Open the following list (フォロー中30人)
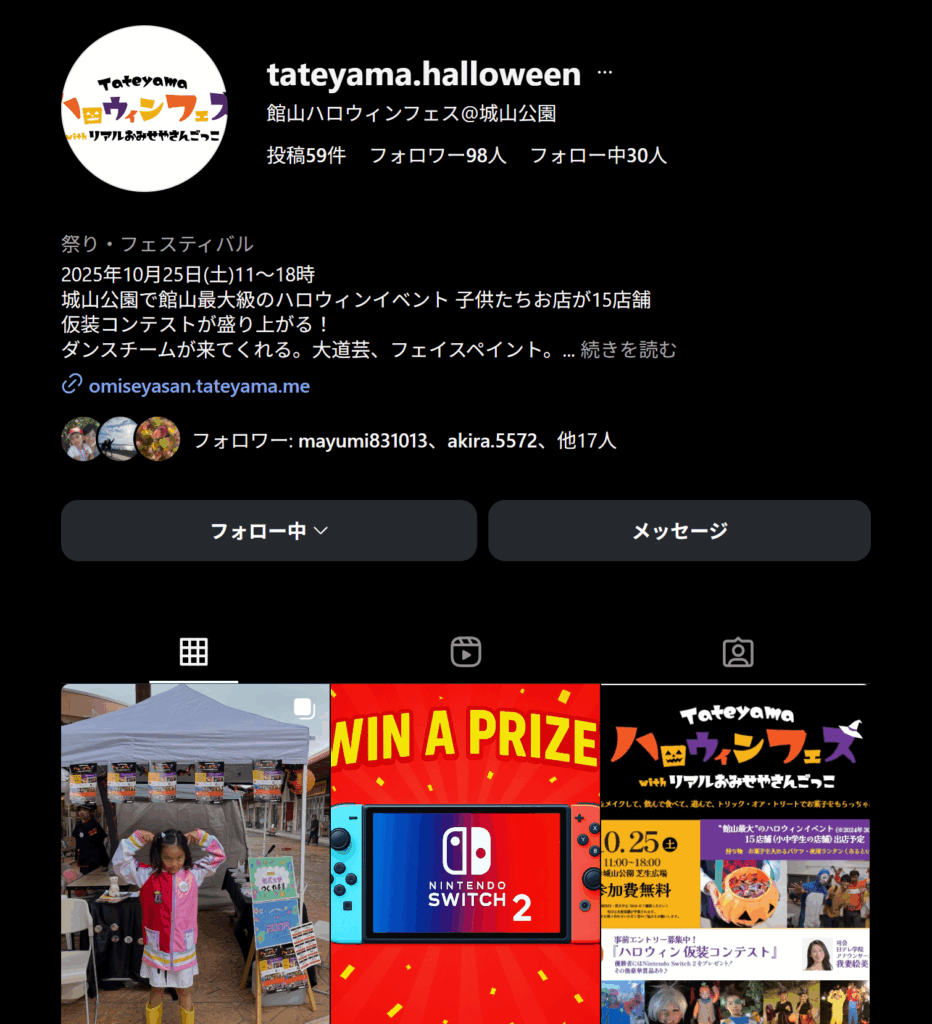The image size is (932, 1024). [598, 155]
